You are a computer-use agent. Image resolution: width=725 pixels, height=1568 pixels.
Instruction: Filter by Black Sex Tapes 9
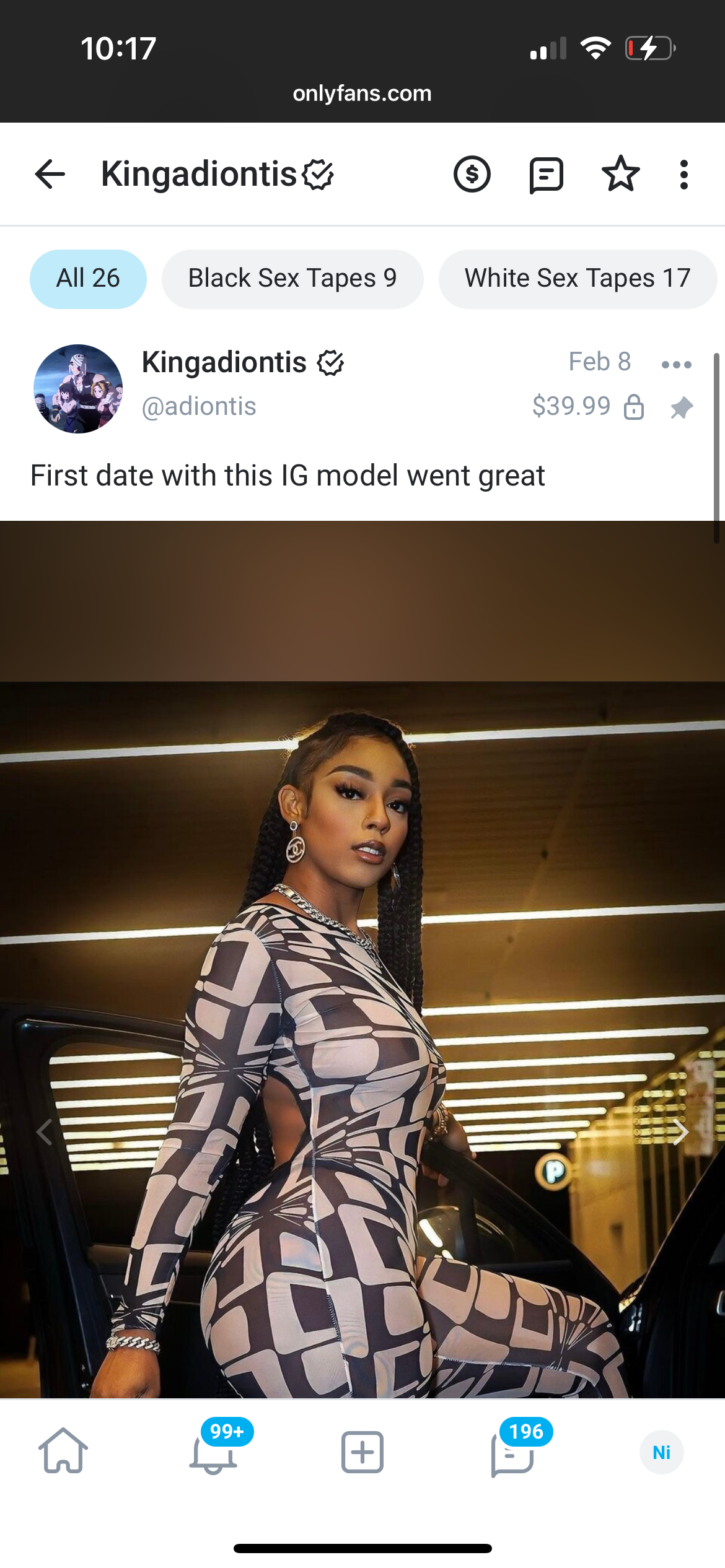click(x=292, y=279)
